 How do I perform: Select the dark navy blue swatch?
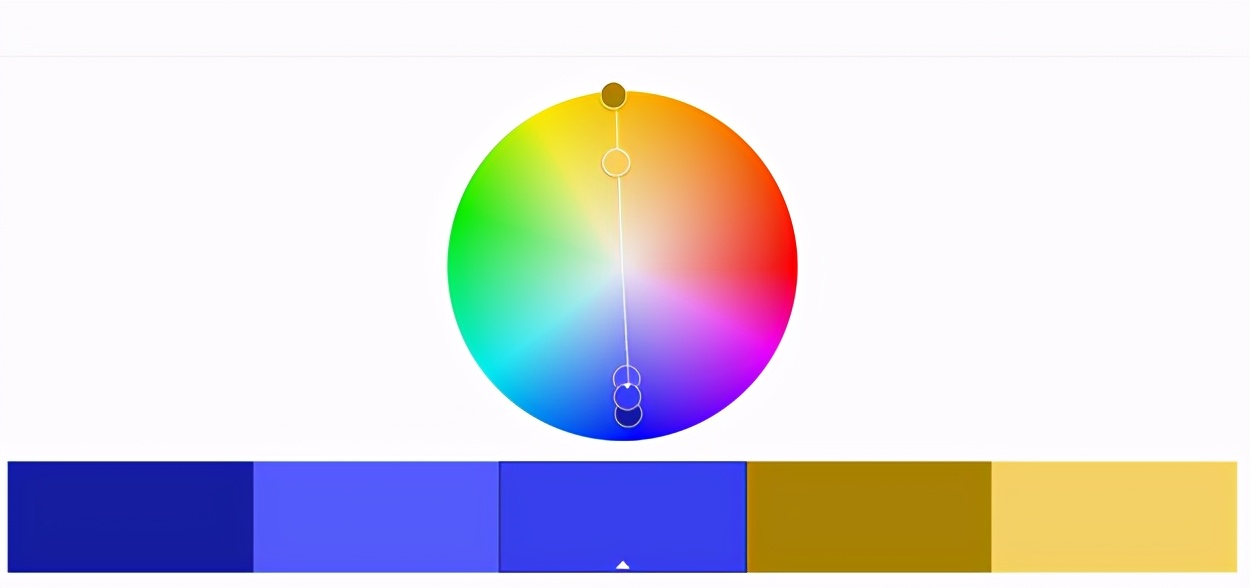point(130,516)
